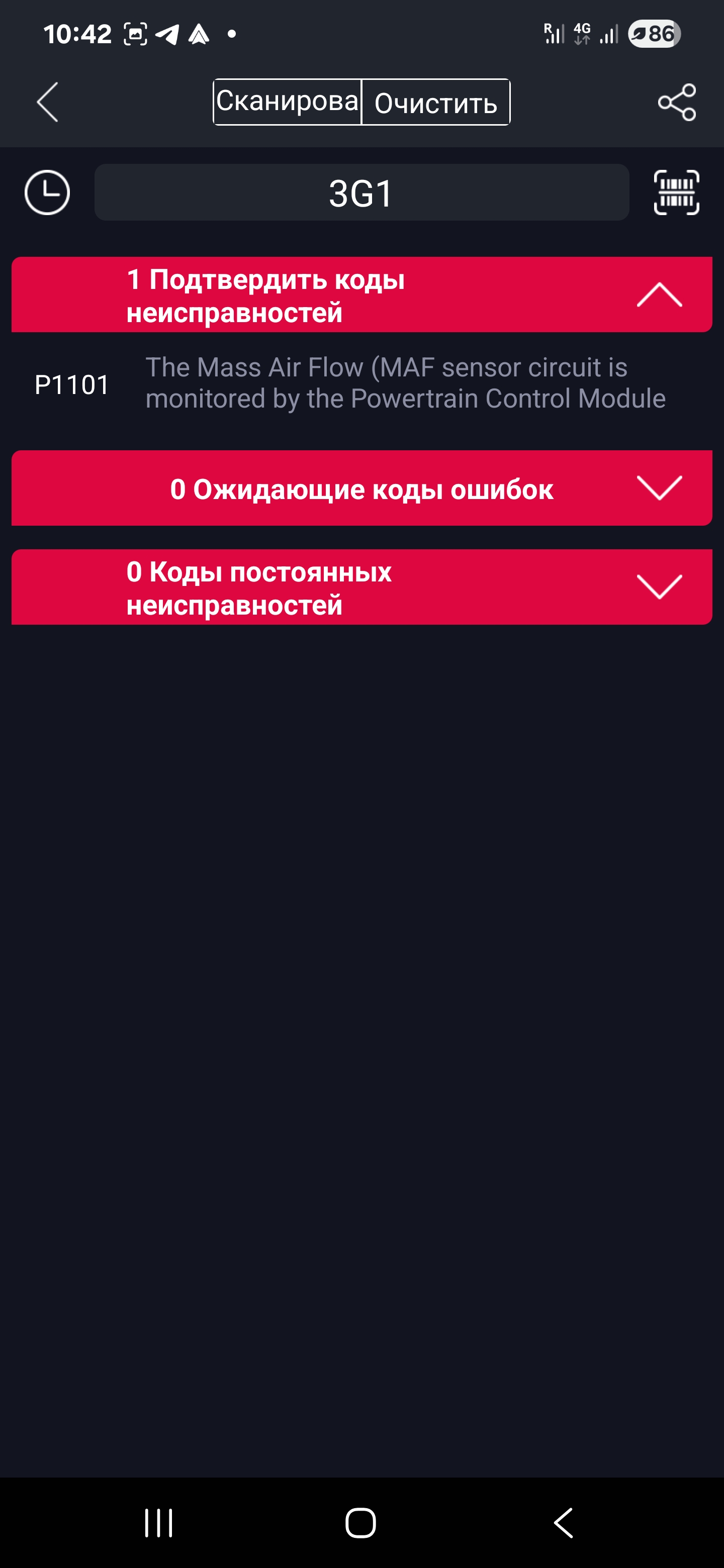Image resolution: width=724 pixels, height=1568 pixels.
Task: Tap the Сканировать button
Action: [x=288, y=102]
